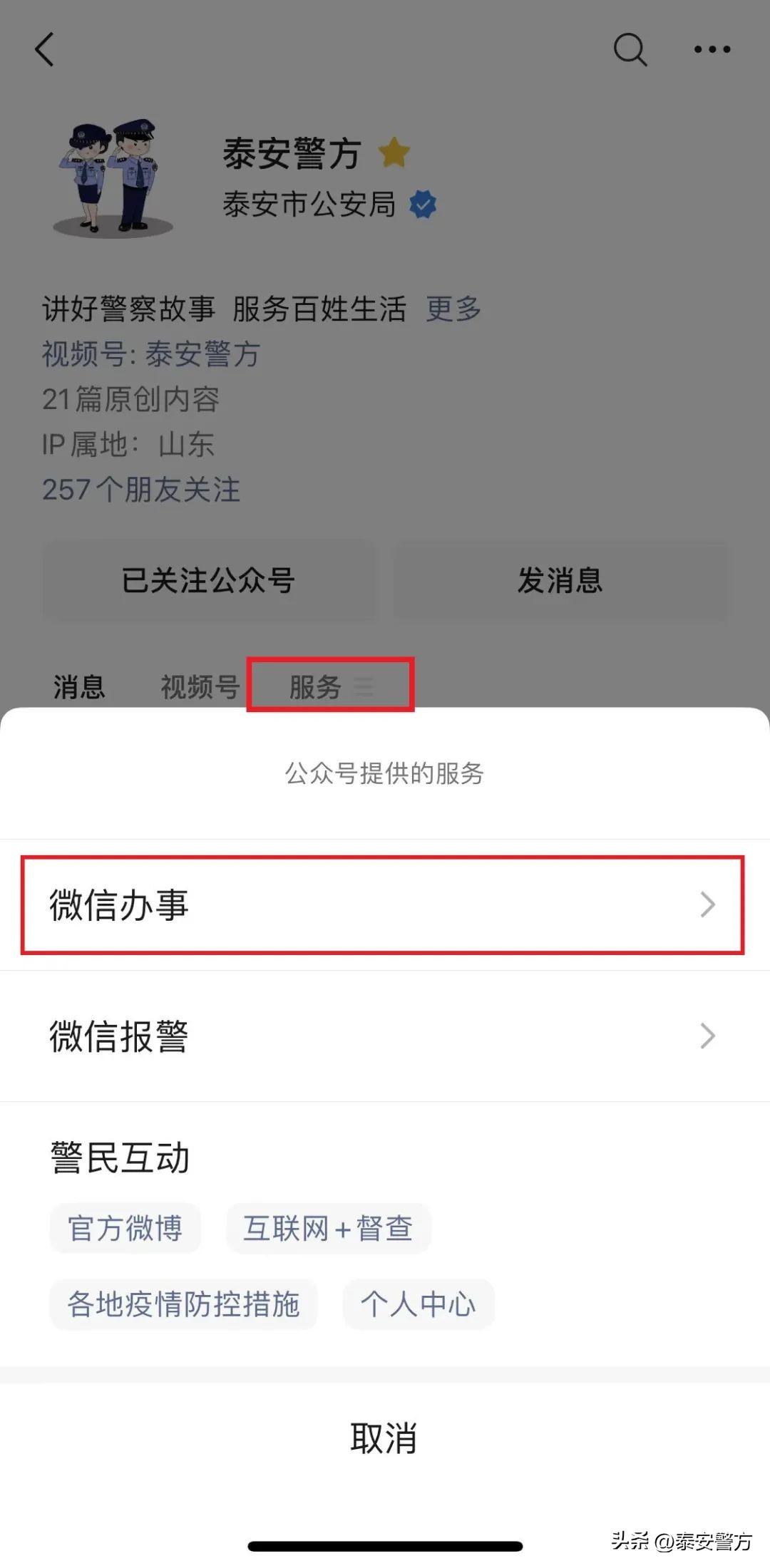
Task: Switch to the 消息 tab
Action: 79,687
